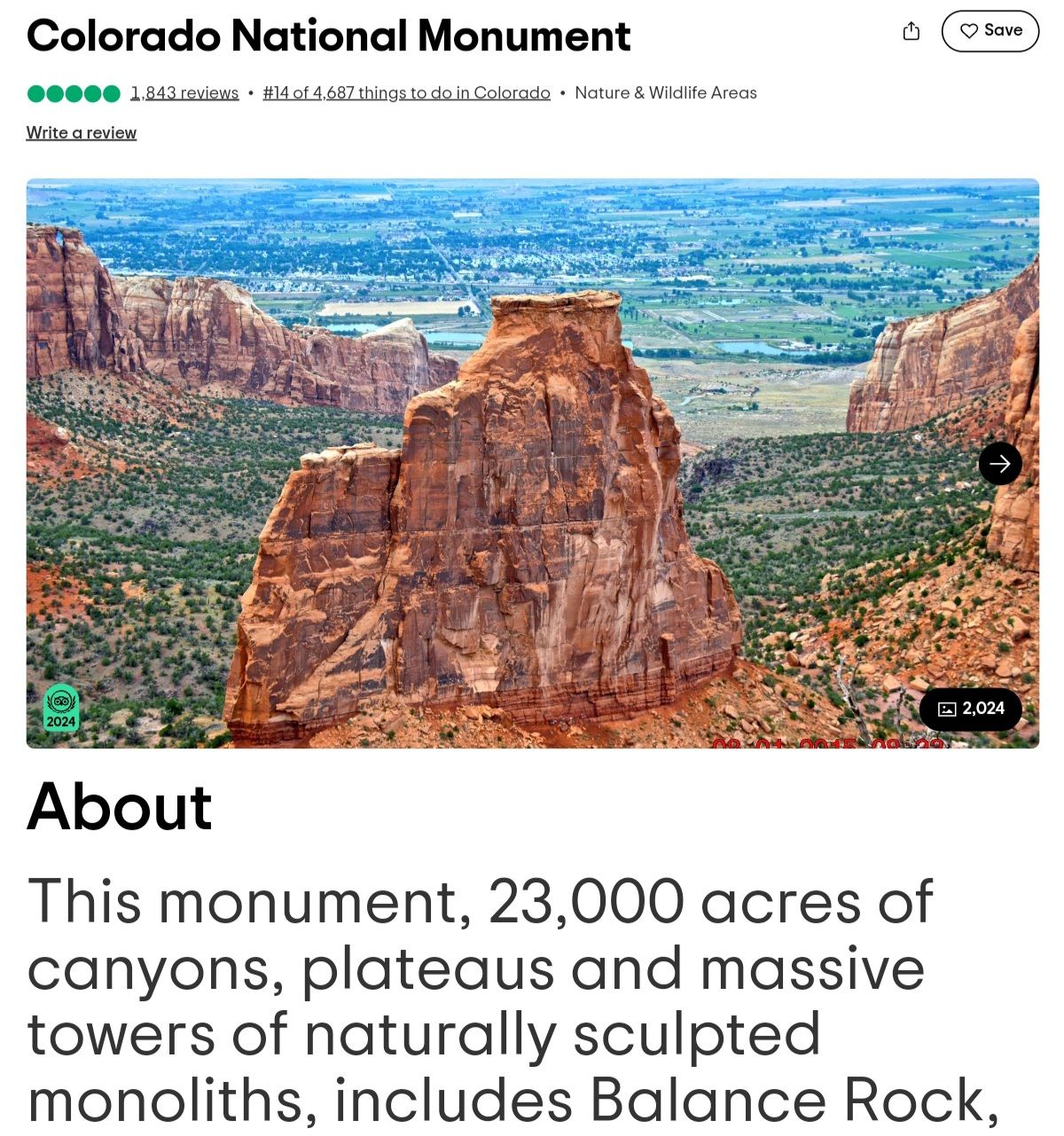
Task: Open the 1,843 reviews link
Action: point(184,93)
